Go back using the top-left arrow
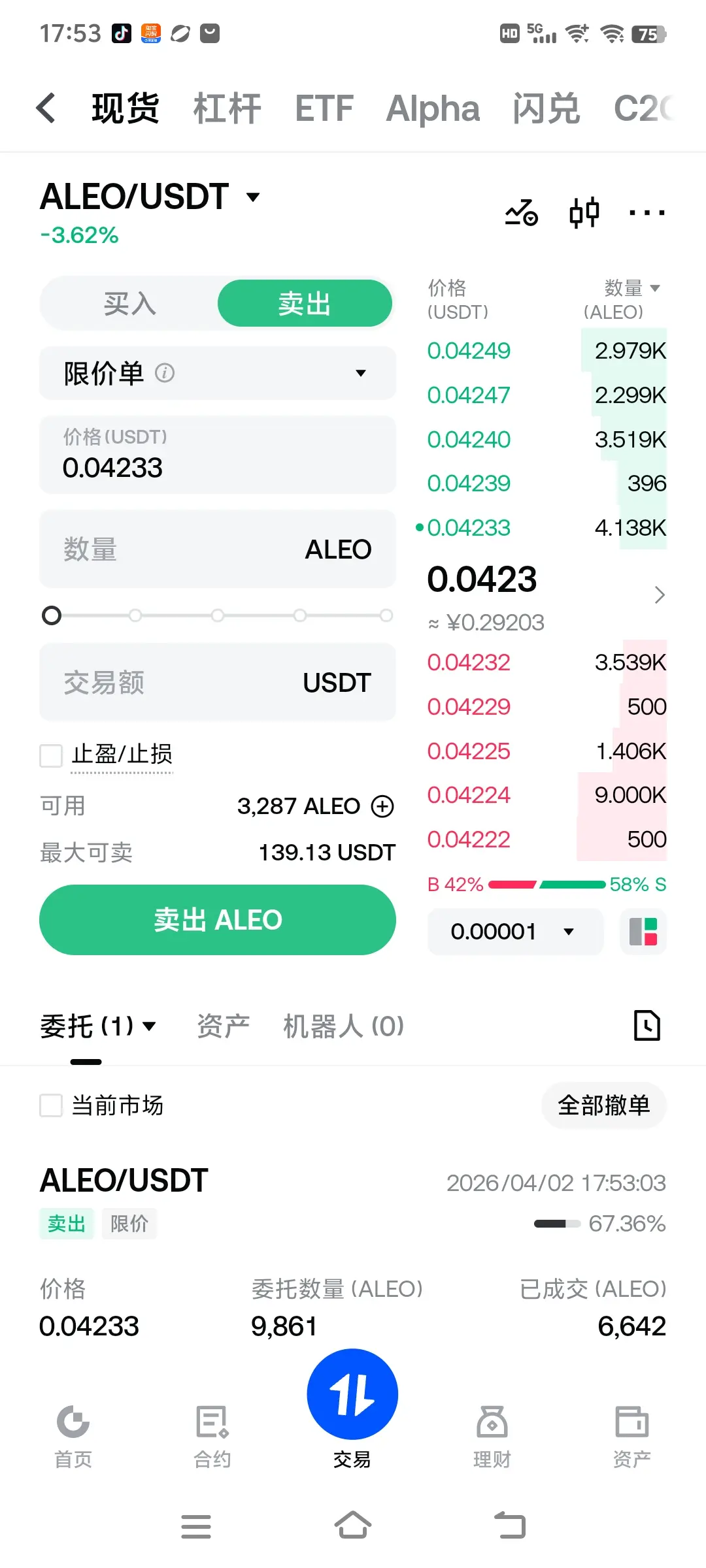 46,108
